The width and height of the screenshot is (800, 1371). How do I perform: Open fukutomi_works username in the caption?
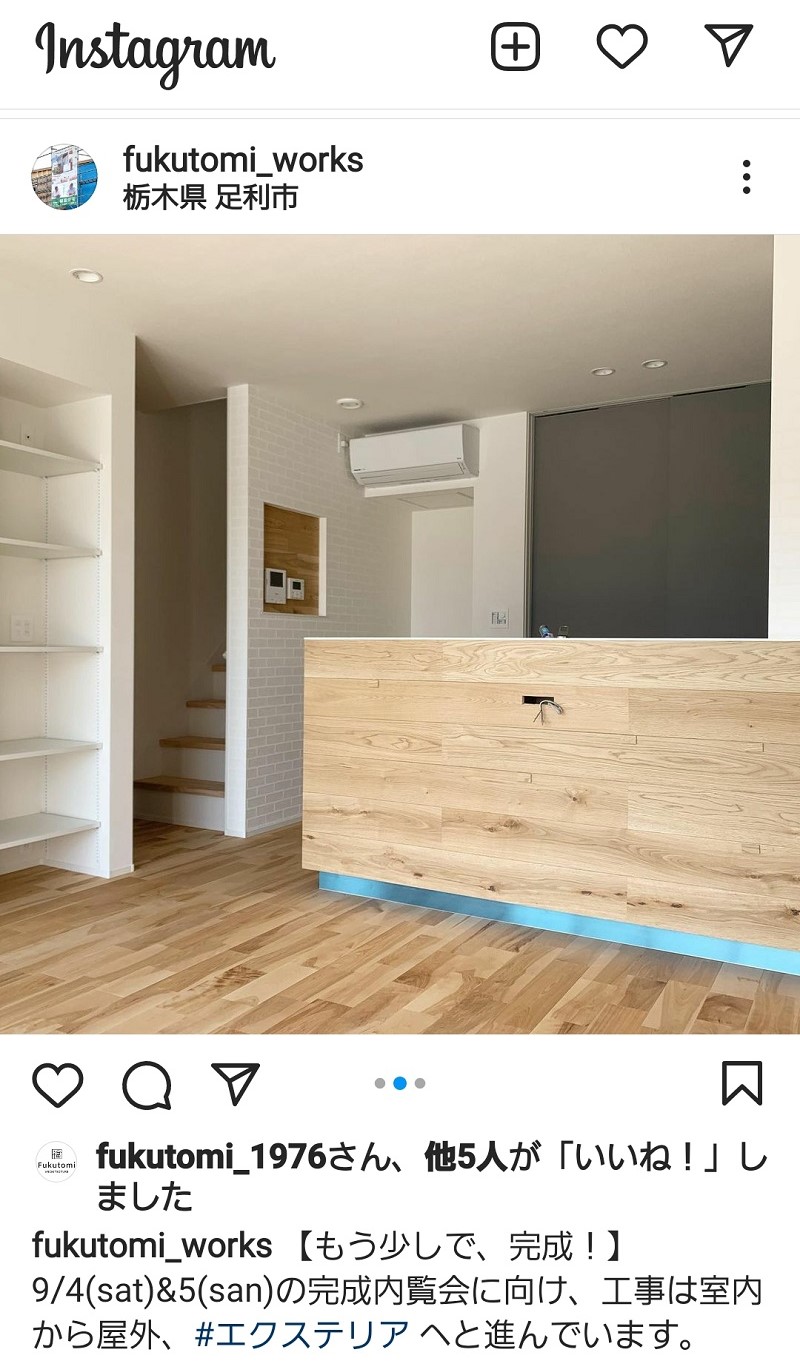152,1246
